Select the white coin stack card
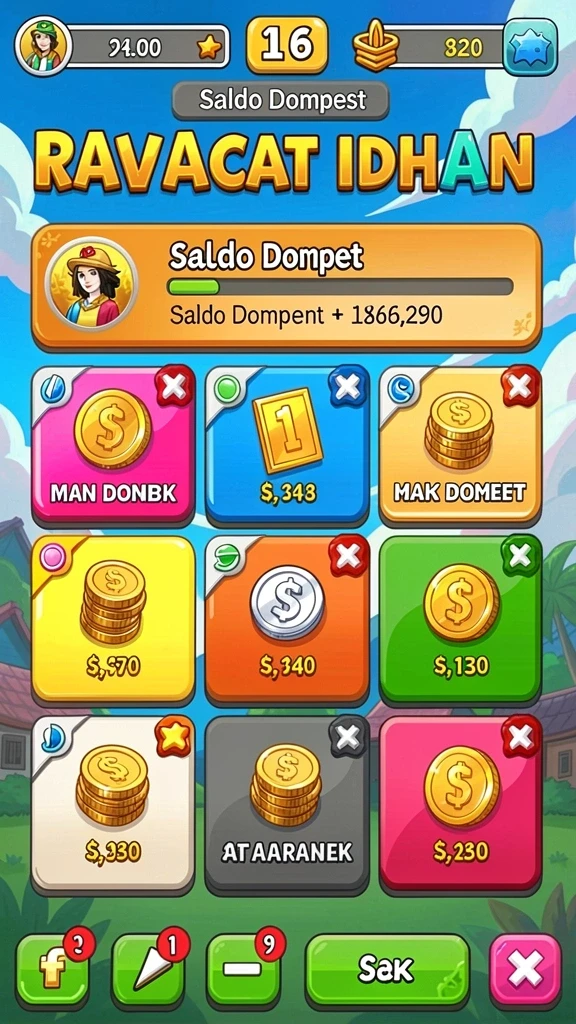This screenshot has width=576, height=1024. pyautogui.click(x=113, y=805)
